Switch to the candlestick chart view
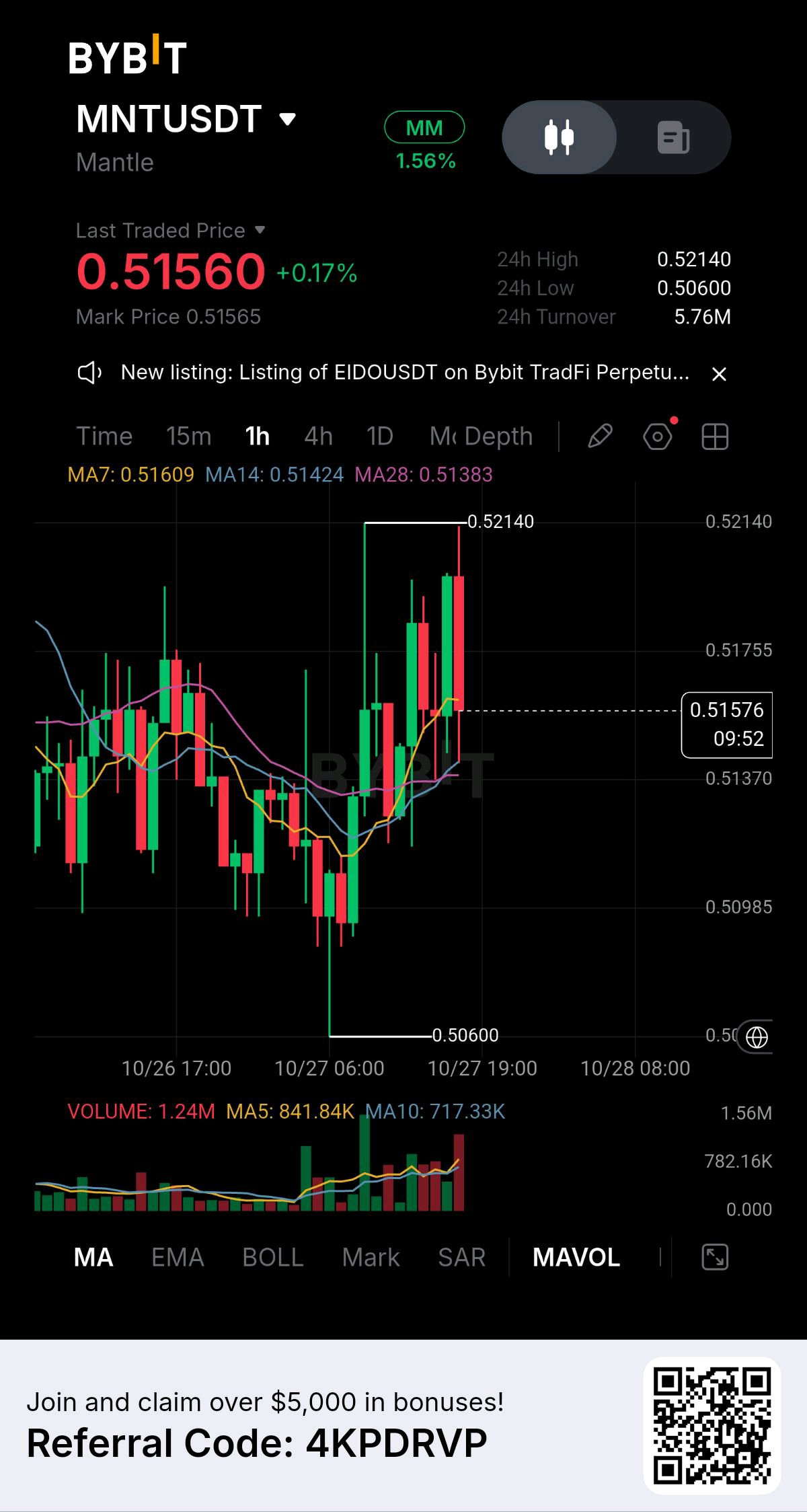The image size is (807, 1512). coord(559,137)
